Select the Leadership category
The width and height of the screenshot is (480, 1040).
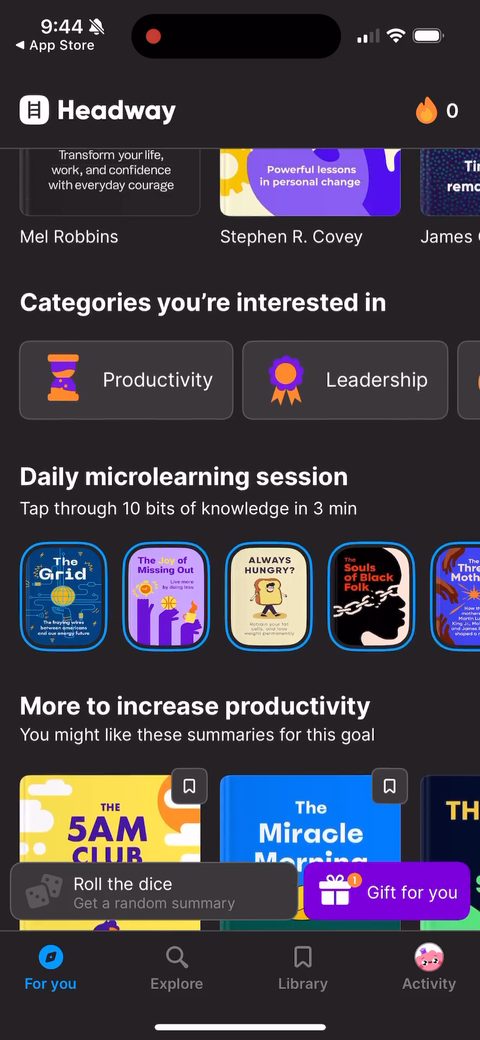[x=345, y=380]
